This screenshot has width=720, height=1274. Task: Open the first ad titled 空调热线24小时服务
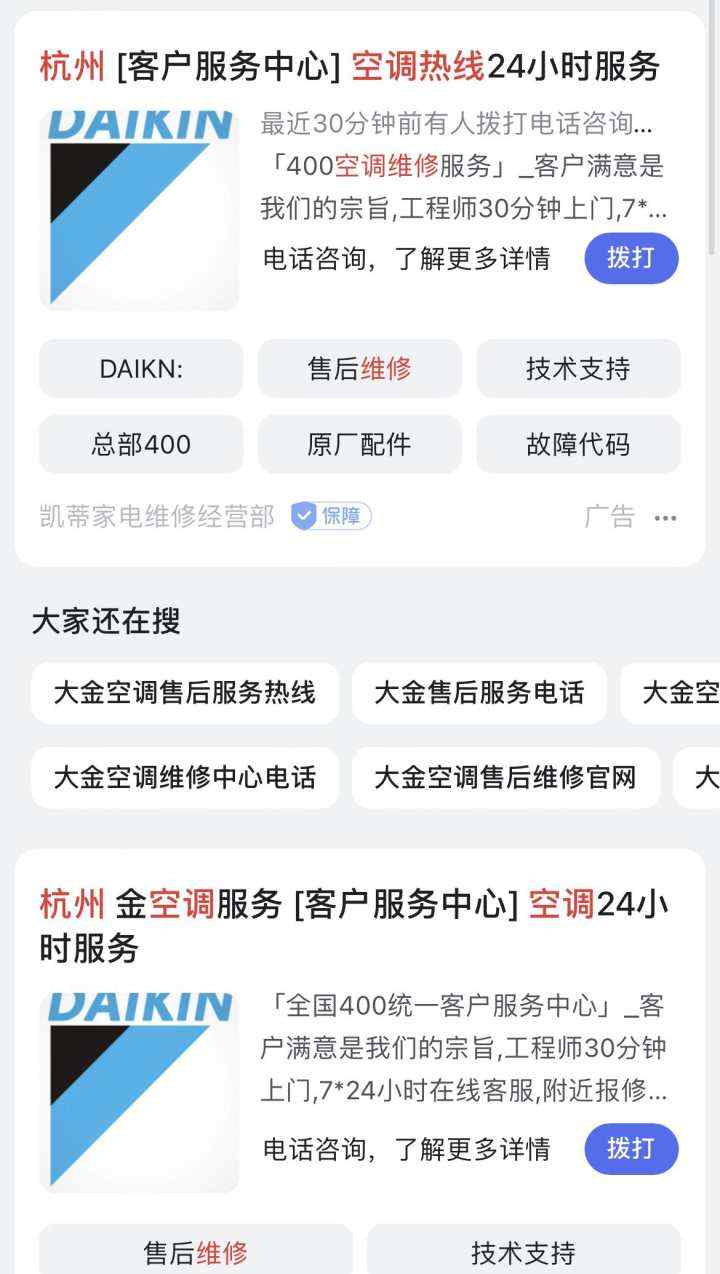point(350,67)
